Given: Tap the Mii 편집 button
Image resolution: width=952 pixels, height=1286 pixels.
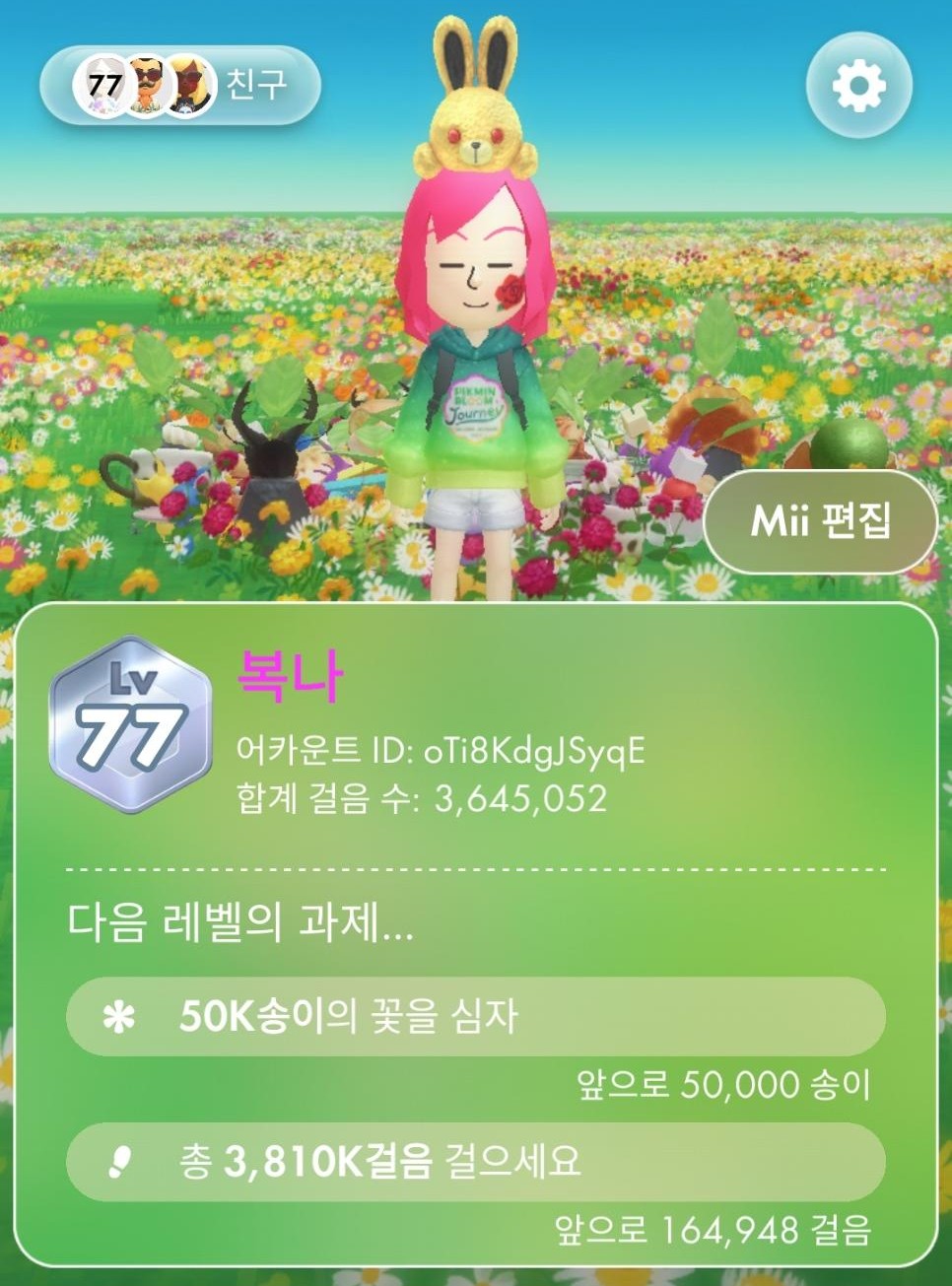Looking at the screenshot, I should 820,520.
